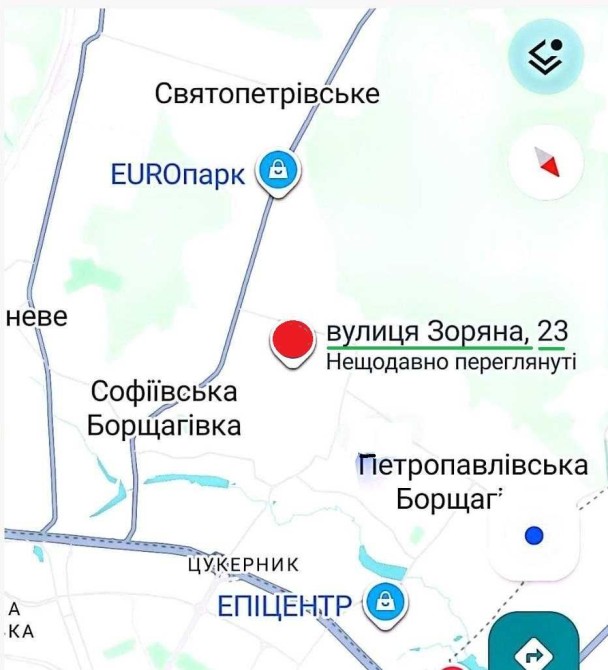608x670 pixels.
Task: Tap the my location button
Action: point(534,535)
